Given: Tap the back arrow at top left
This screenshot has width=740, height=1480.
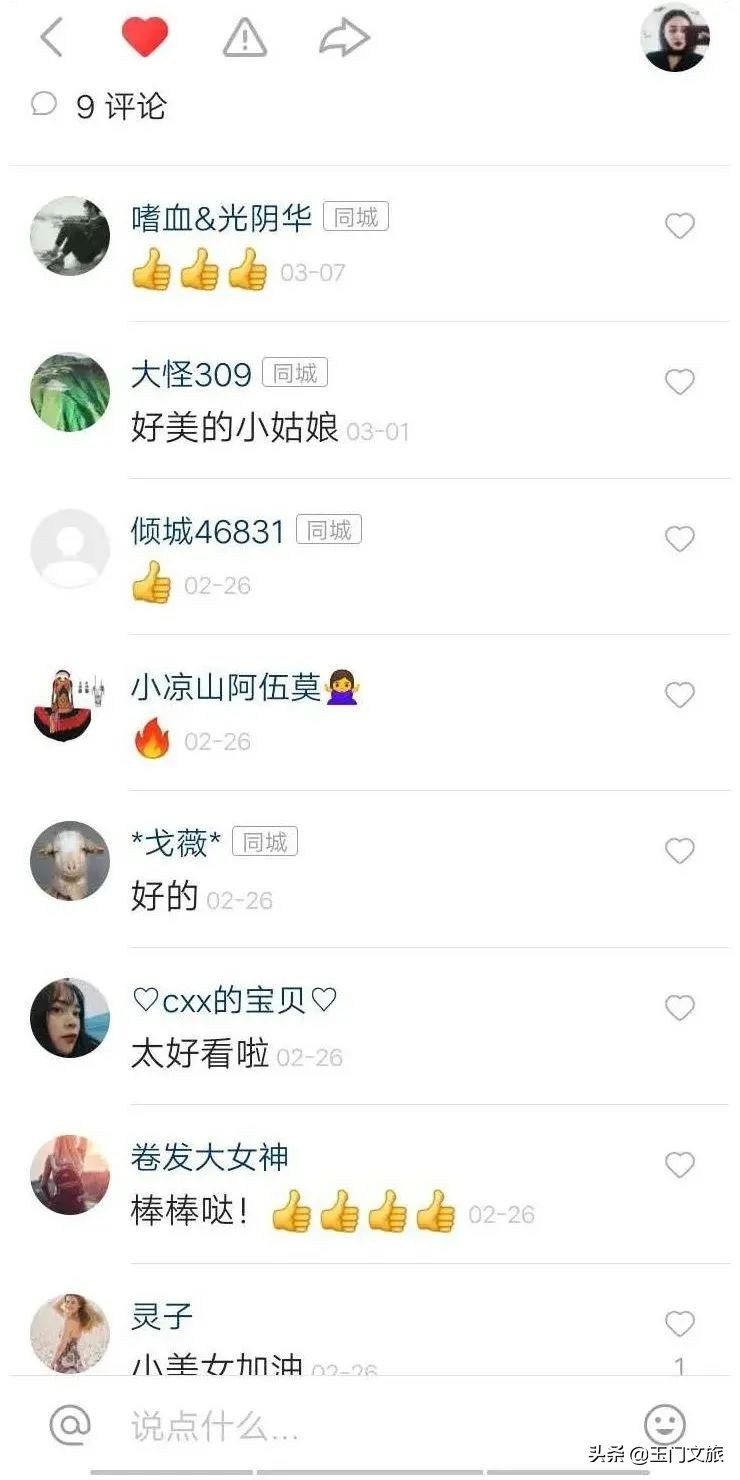Looking at the screenshot, I should (x=52, y=37).
